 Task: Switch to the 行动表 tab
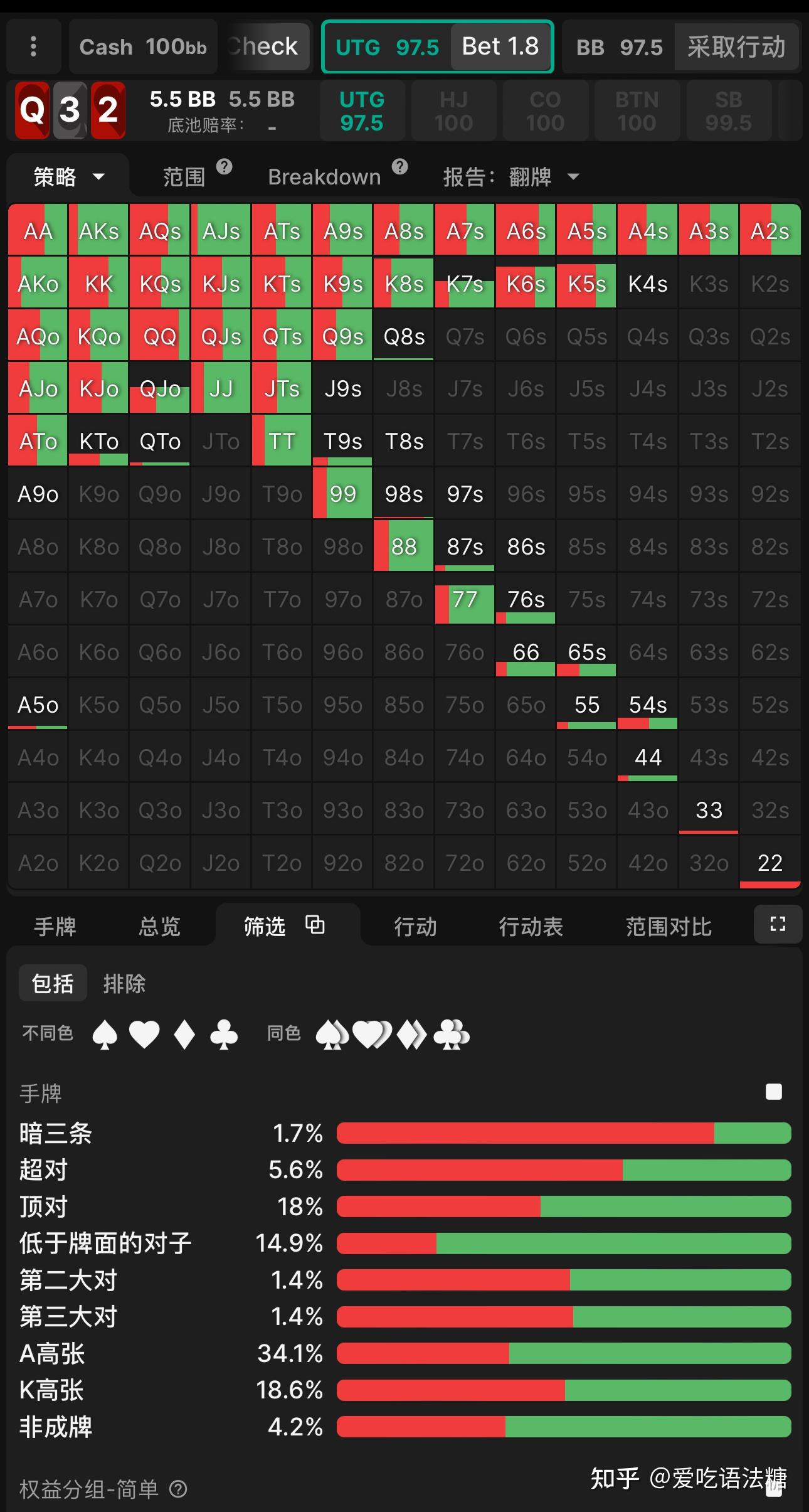tap(530, 925)
